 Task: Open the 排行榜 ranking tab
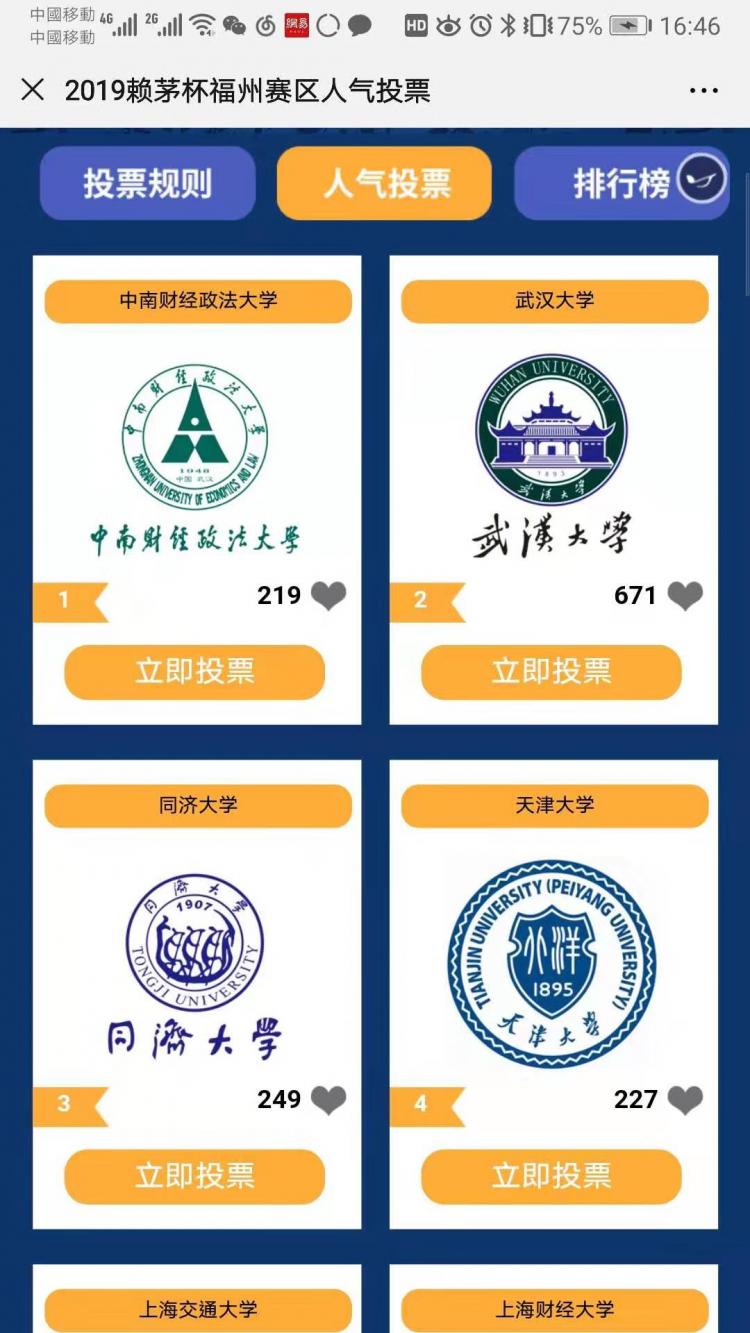(x=621, y=183)
